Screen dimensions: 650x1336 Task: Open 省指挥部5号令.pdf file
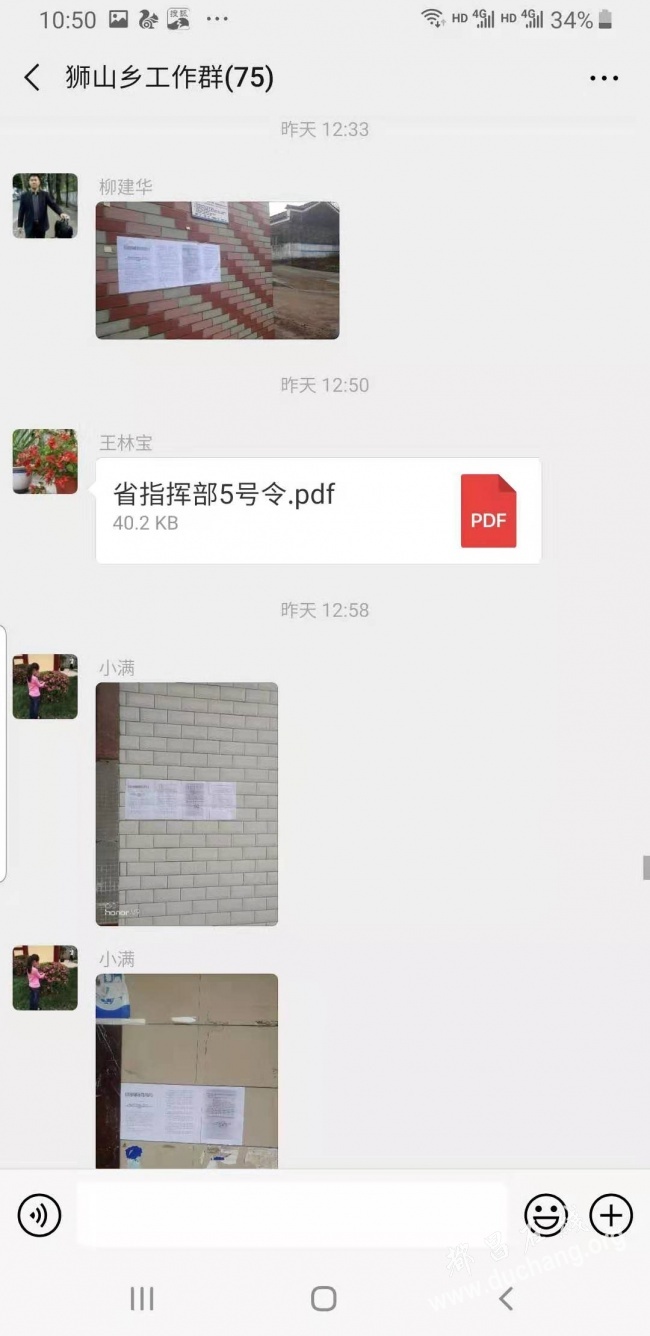click(x=318, y=510)
